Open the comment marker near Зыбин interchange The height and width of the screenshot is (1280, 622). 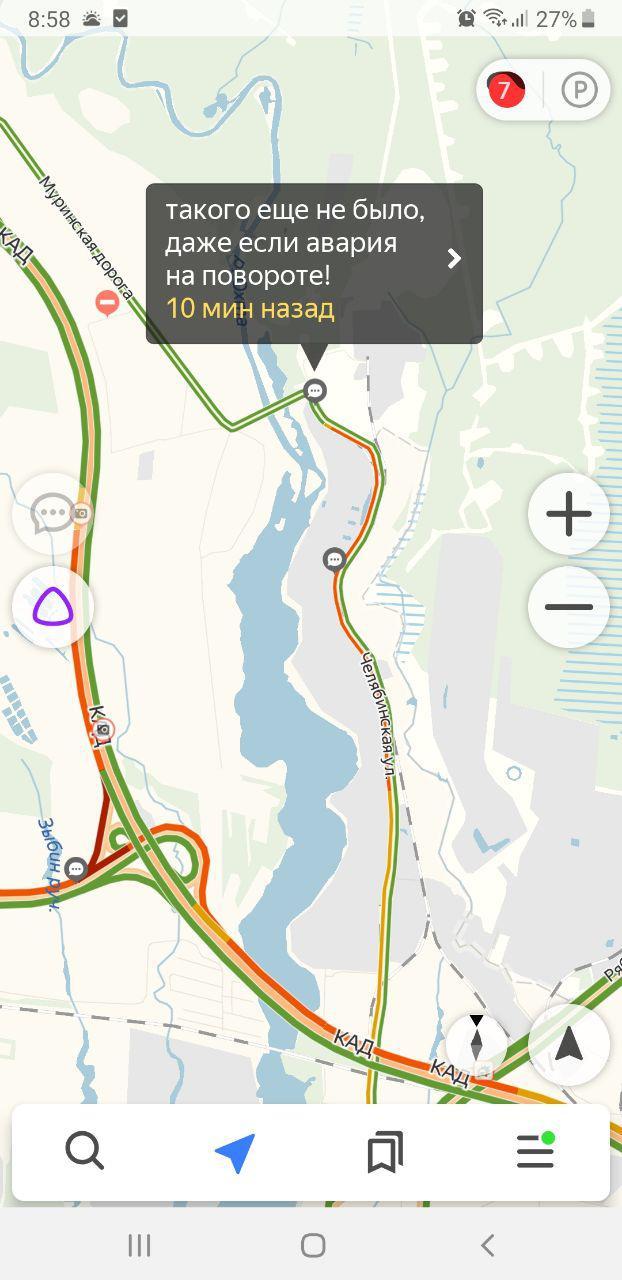pyautogui.click(x=75, y=869)
